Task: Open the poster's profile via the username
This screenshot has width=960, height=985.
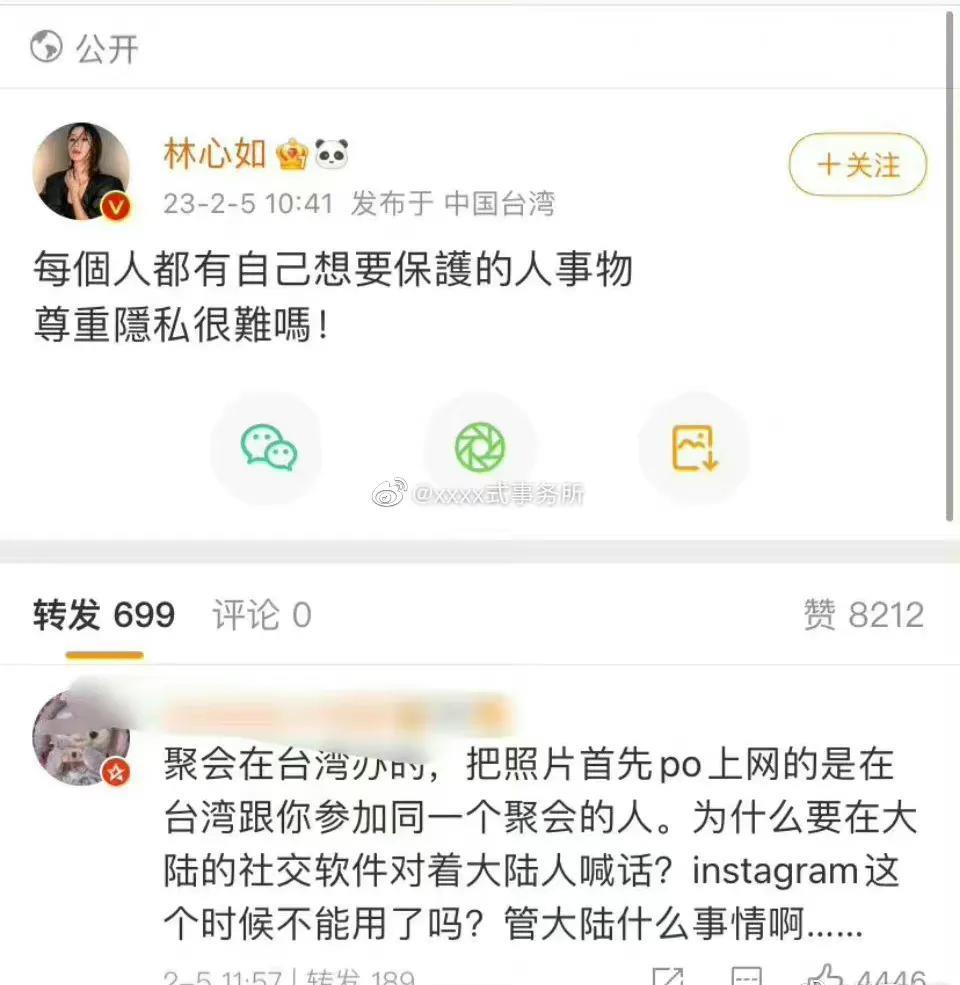Action: 215,154
